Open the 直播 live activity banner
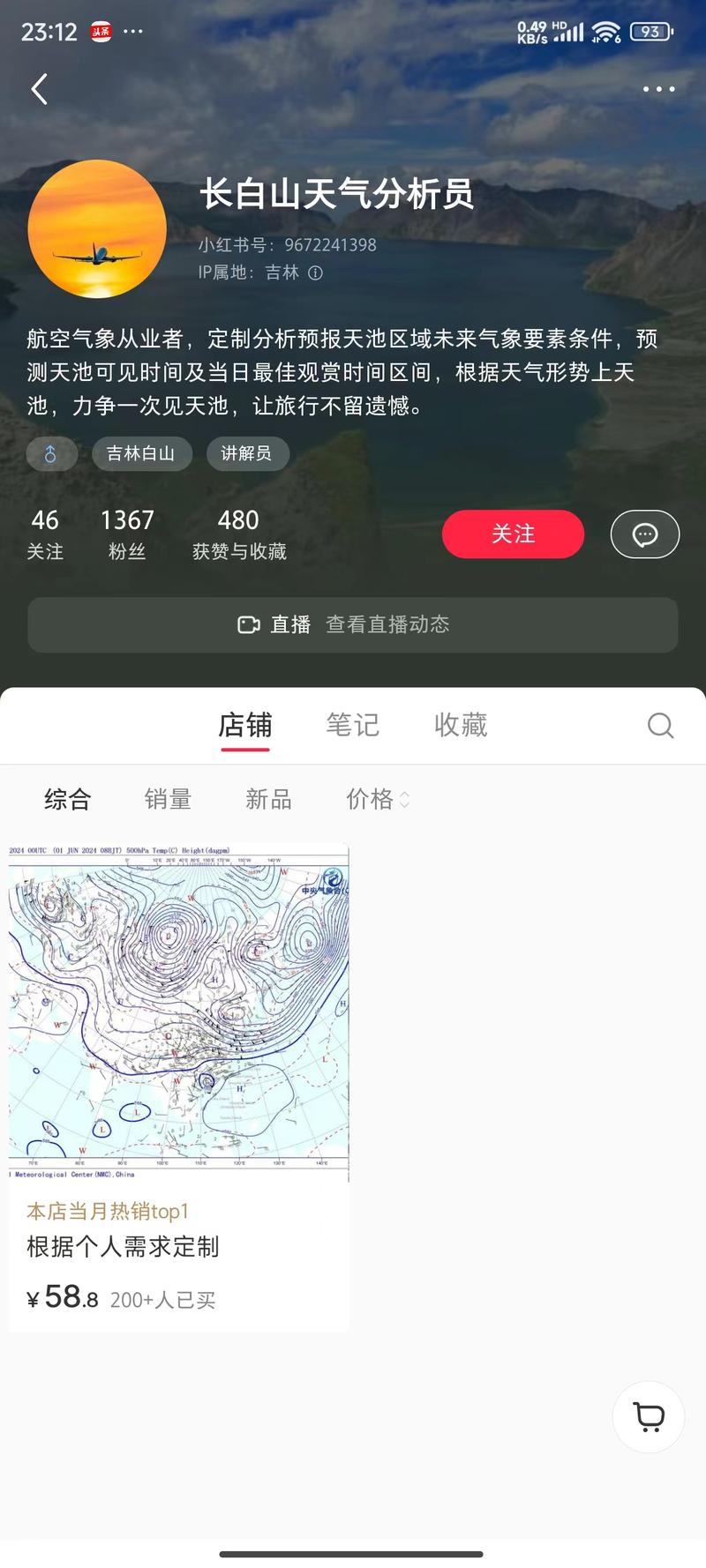 (x=353, y=624)
